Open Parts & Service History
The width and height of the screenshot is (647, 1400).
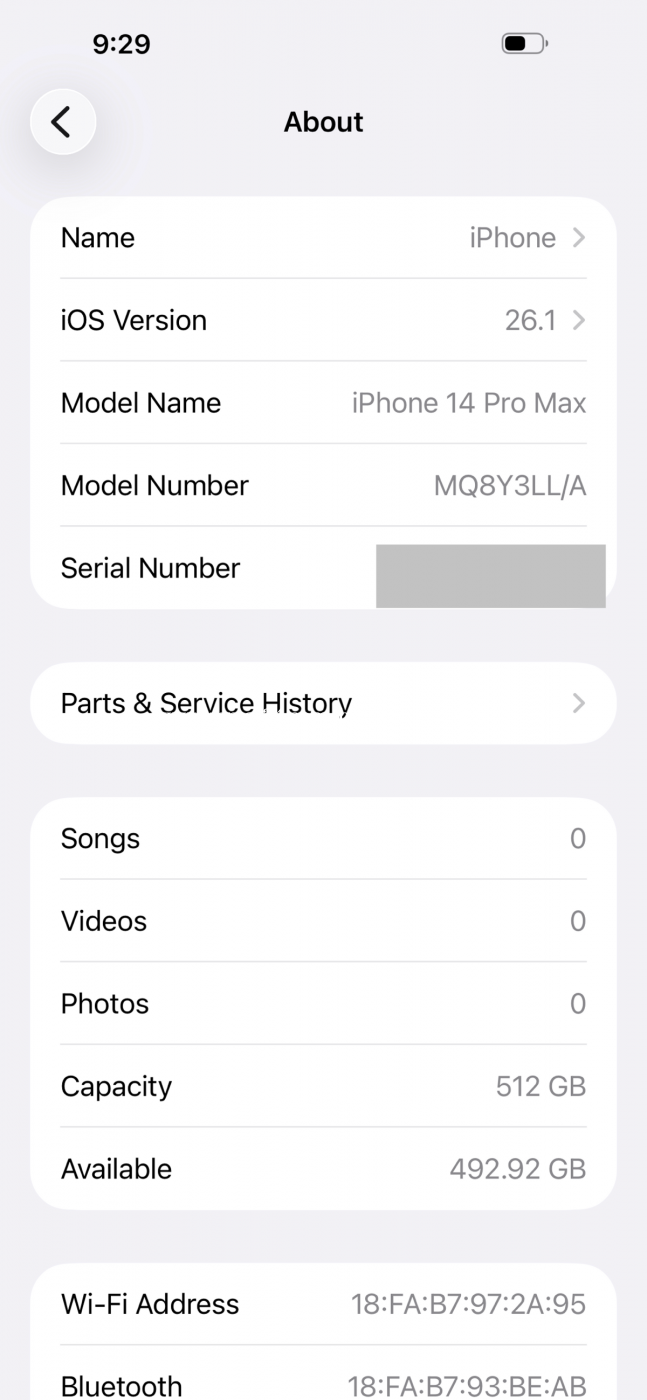323,703
